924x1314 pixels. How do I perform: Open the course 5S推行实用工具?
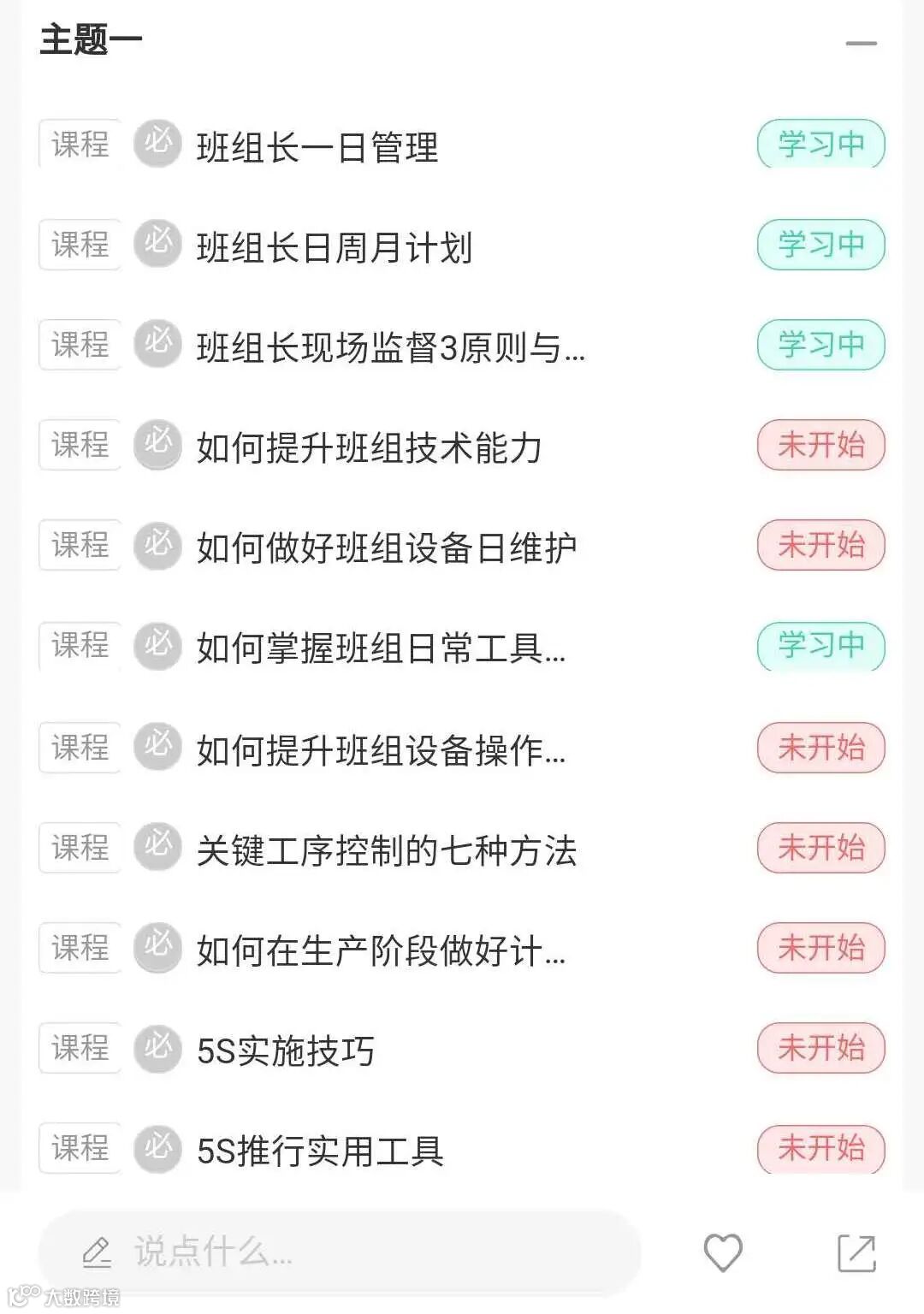click(320, 1151)
